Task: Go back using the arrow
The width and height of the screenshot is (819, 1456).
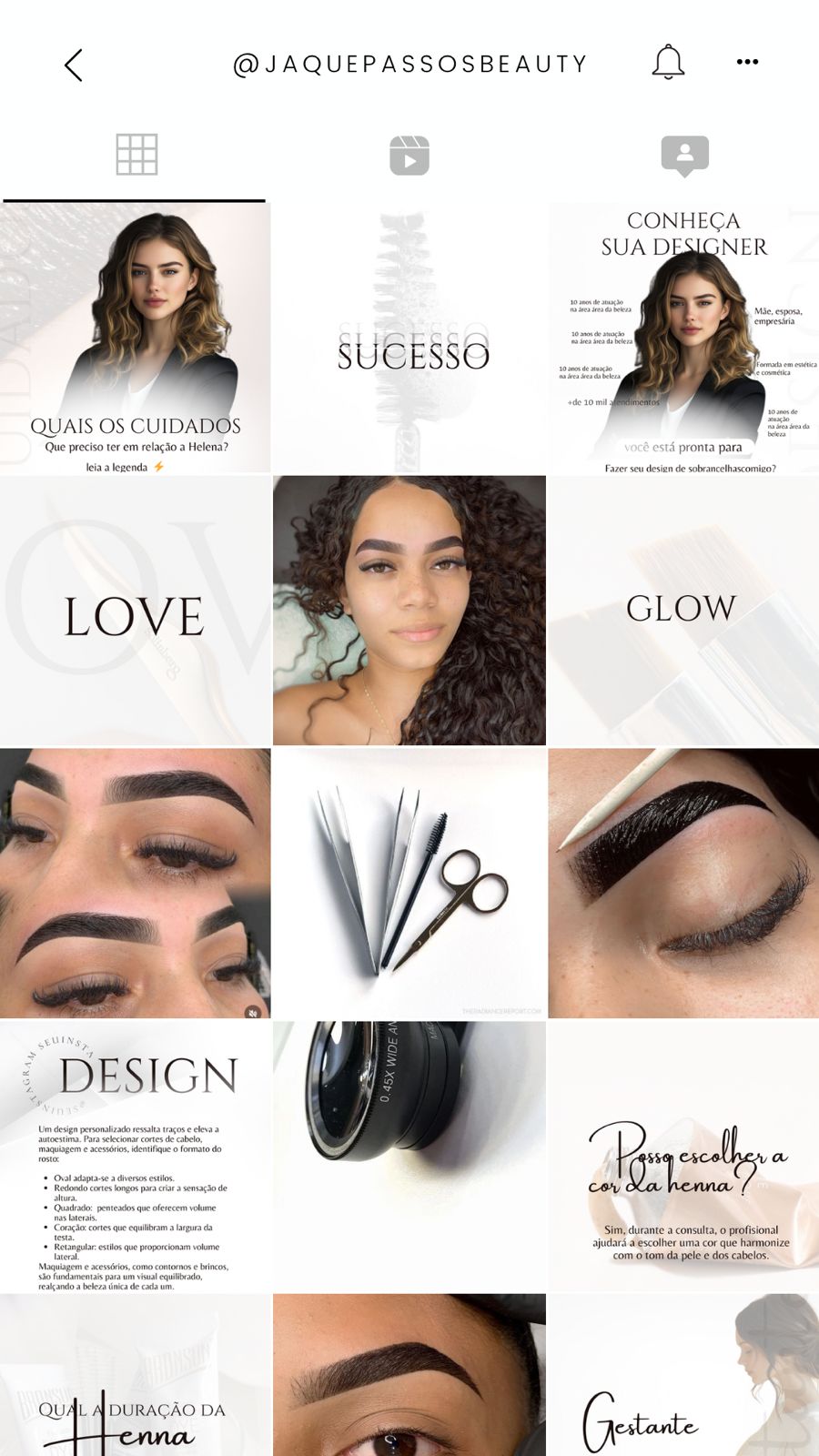Action: click(x=74, y=65)
